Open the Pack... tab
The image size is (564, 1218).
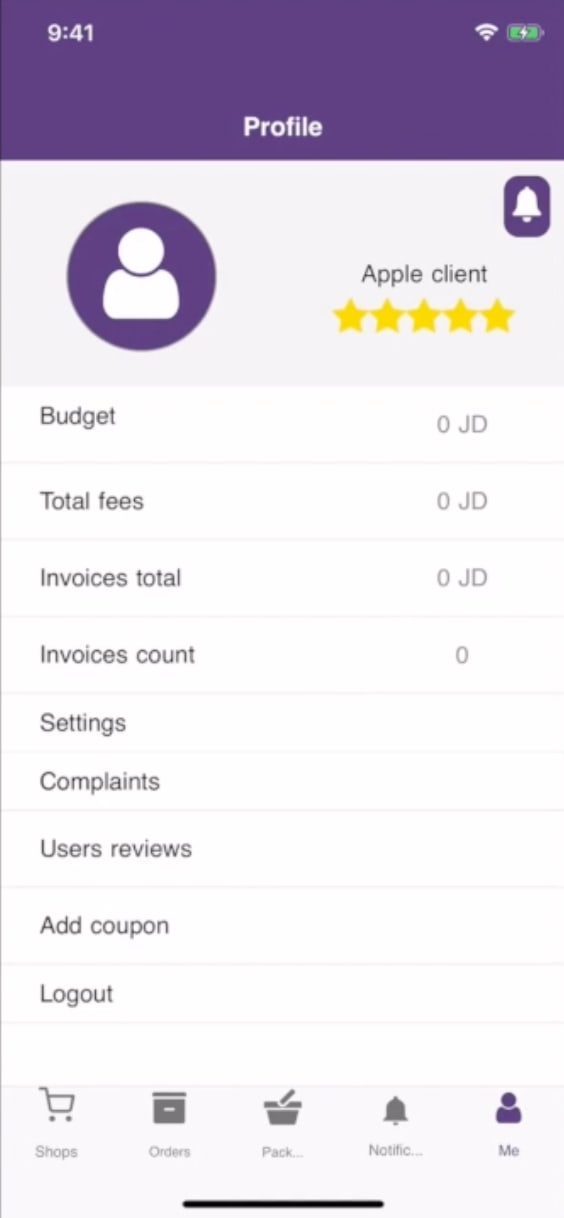pyautogui.click(x=282, y=1124)
